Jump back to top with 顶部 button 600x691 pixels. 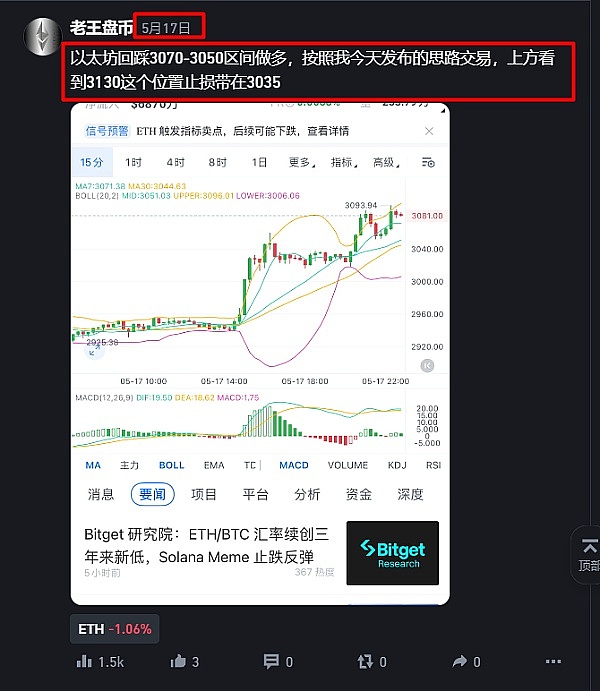pos(587,555)
